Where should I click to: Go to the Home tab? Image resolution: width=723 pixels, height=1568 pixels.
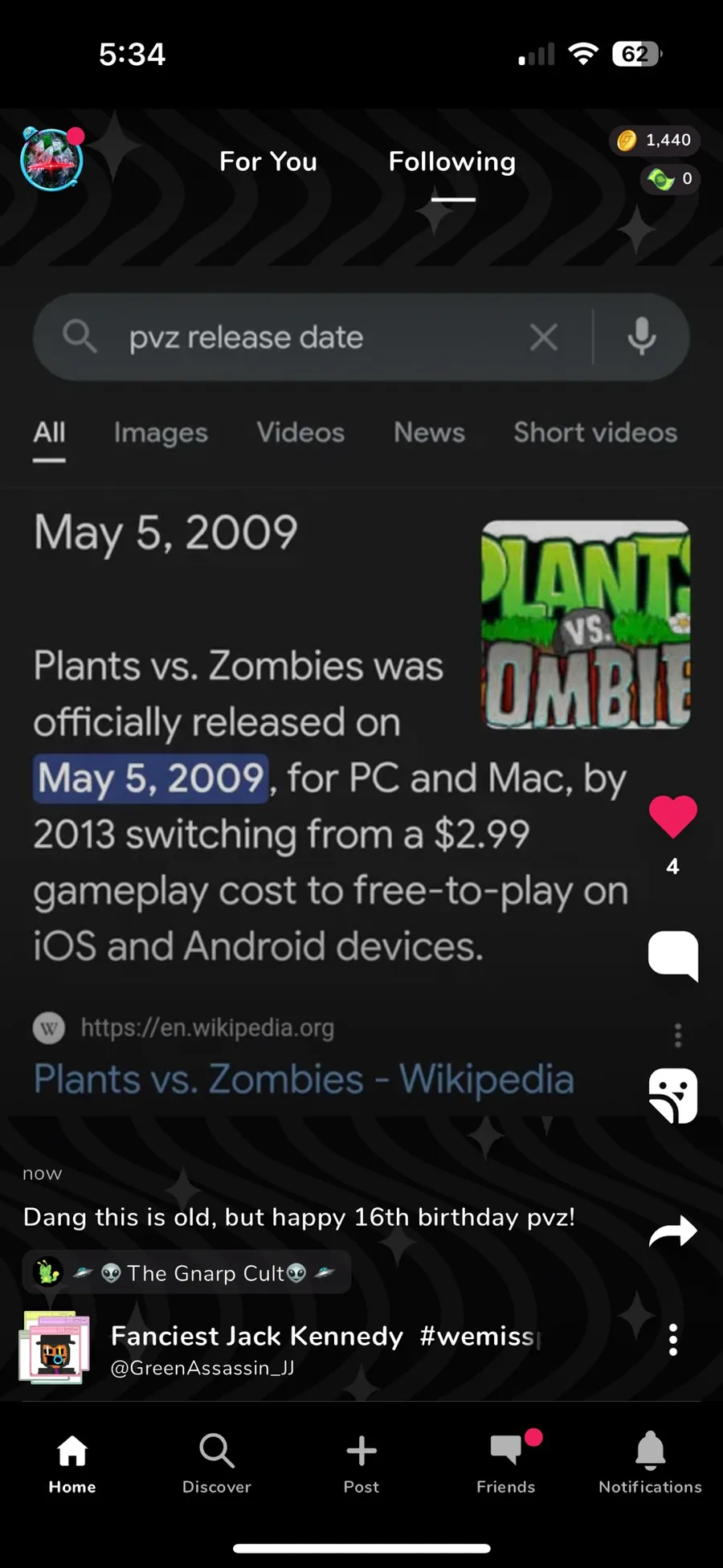pos(72,1464)
